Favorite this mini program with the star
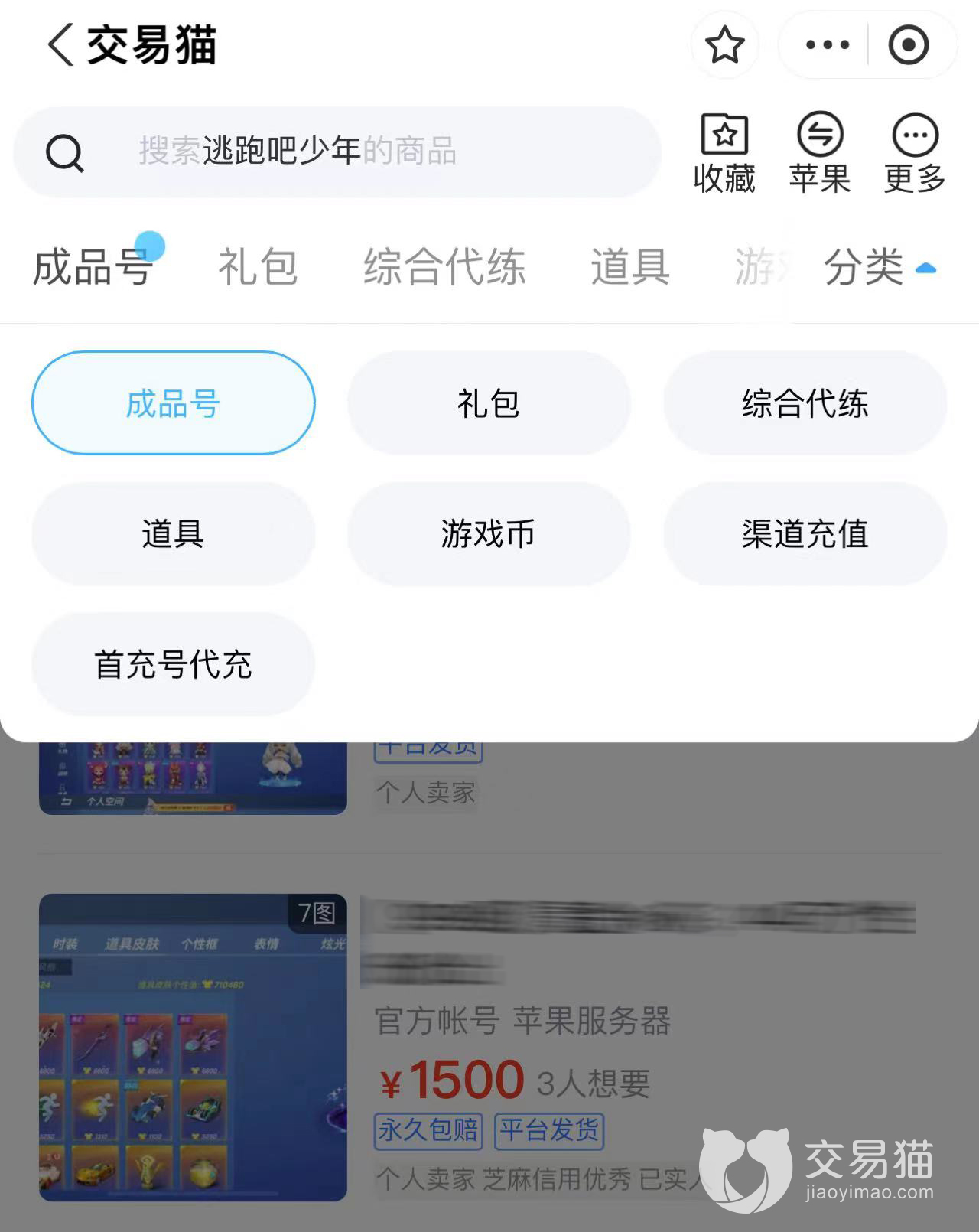This screenshot has height=1232, width=979. click(724, 44)
